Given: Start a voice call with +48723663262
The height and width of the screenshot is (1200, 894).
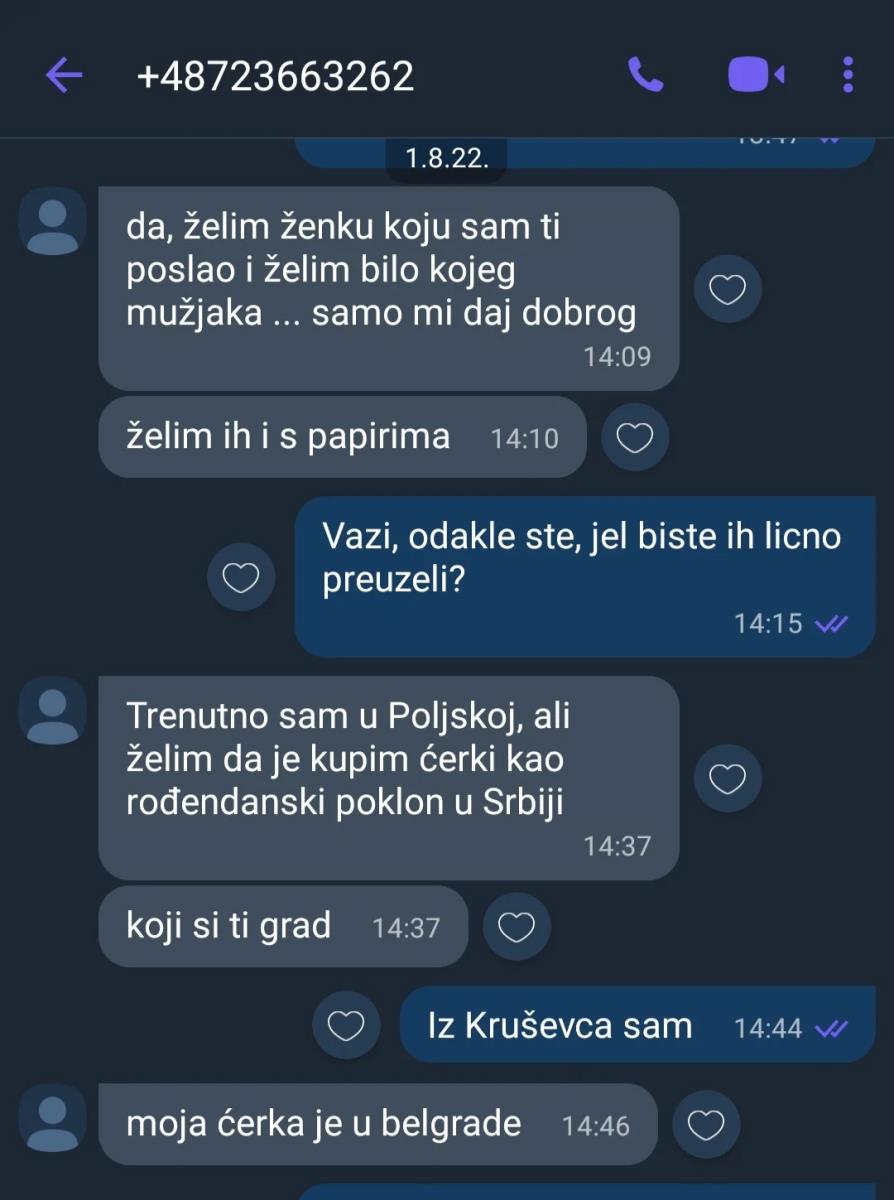Looking at the screenshot, I should point(646,75).
